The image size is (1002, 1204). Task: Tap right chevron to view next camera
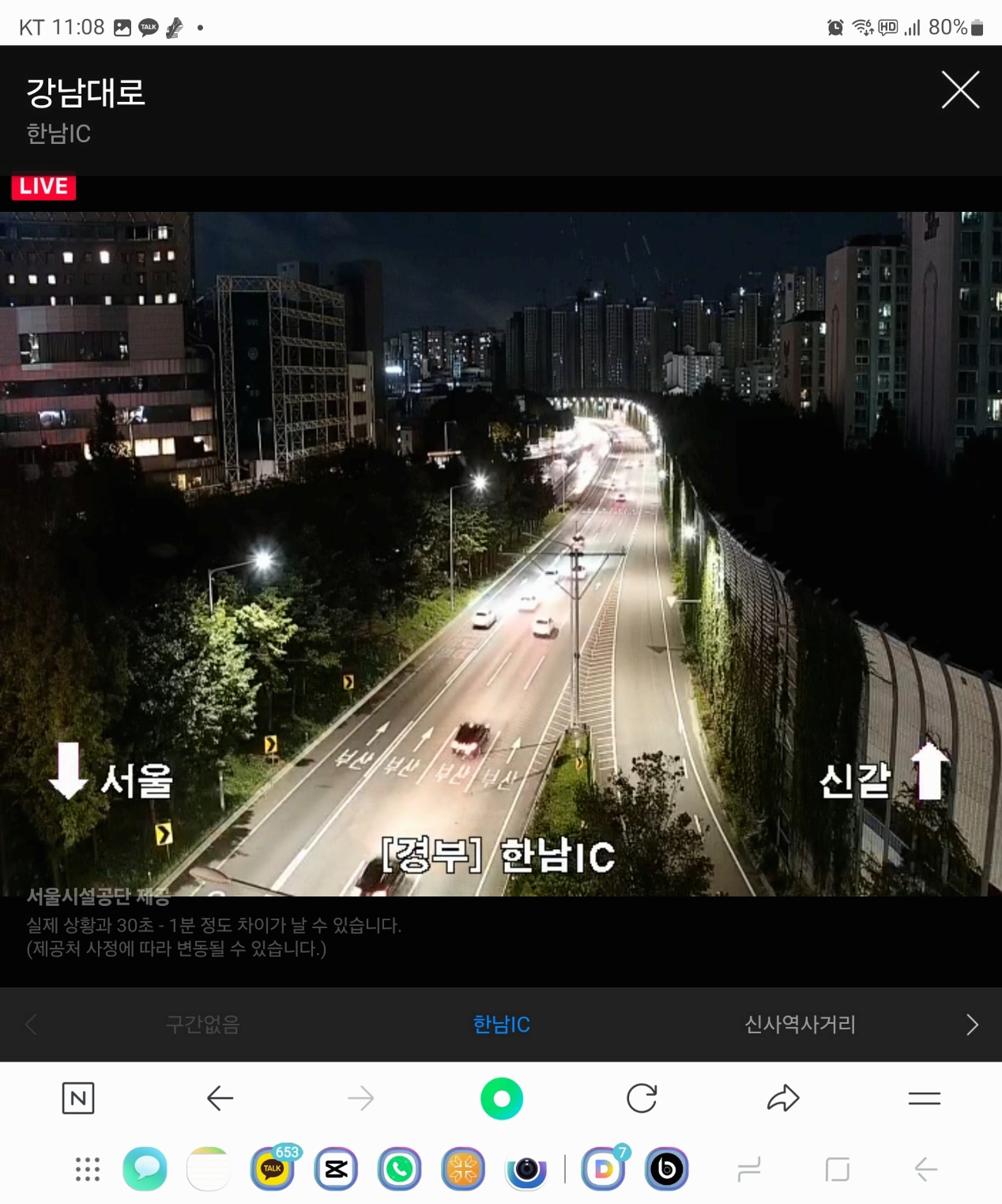[x=971, y=1025]
